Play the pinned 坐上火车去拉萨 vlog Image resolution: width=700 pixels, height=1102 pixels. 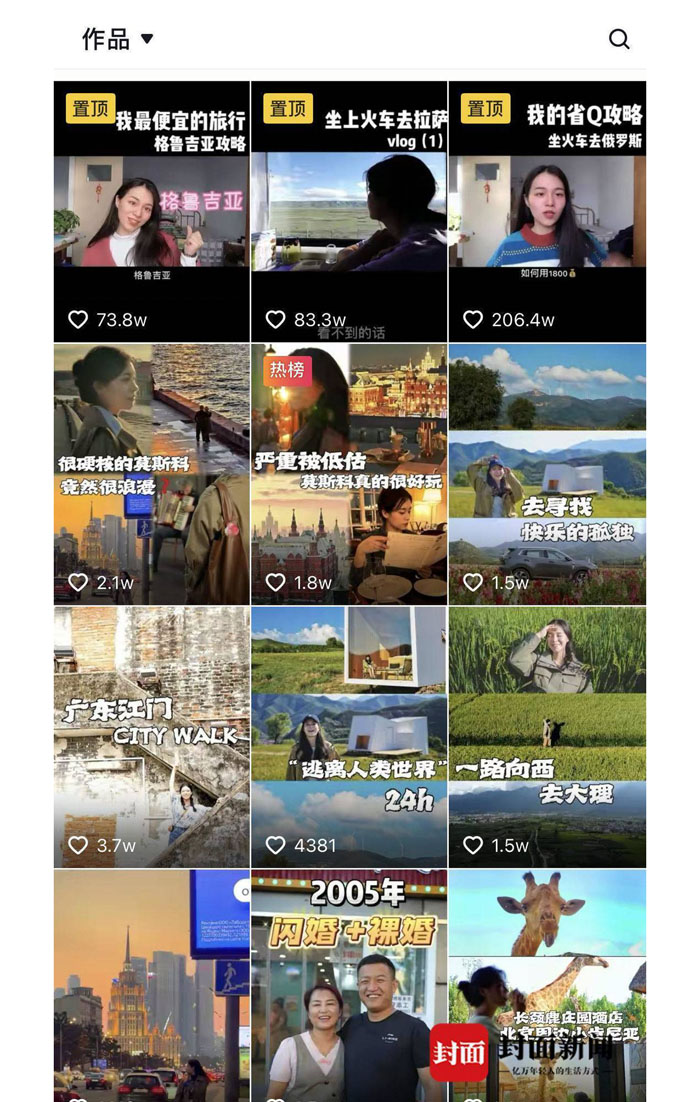(349, 212)
